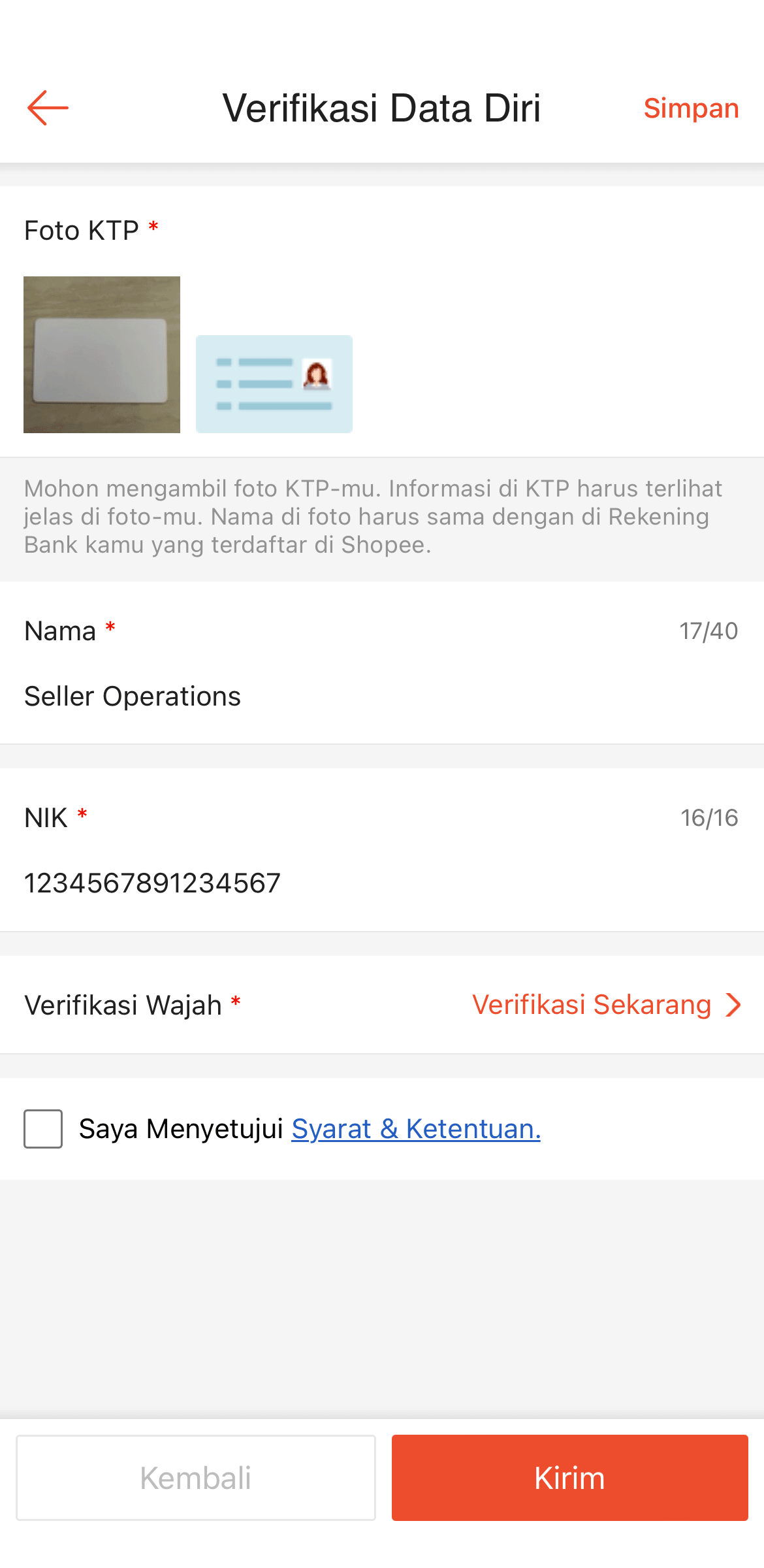Click the back arrow to return
This screenshot has width=764, height=1568.
click(x=47, y=108)
